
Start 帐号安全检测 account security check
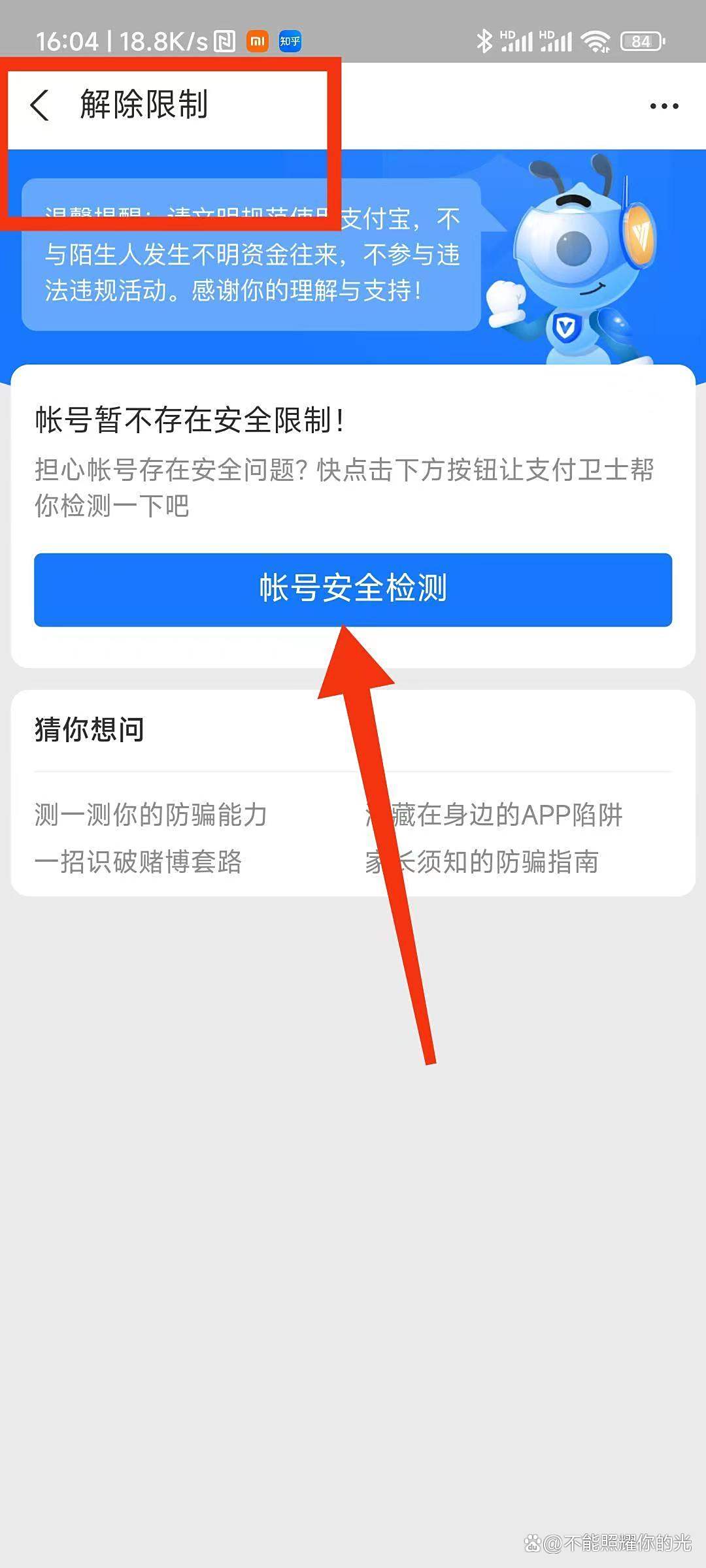click(353, 589)
